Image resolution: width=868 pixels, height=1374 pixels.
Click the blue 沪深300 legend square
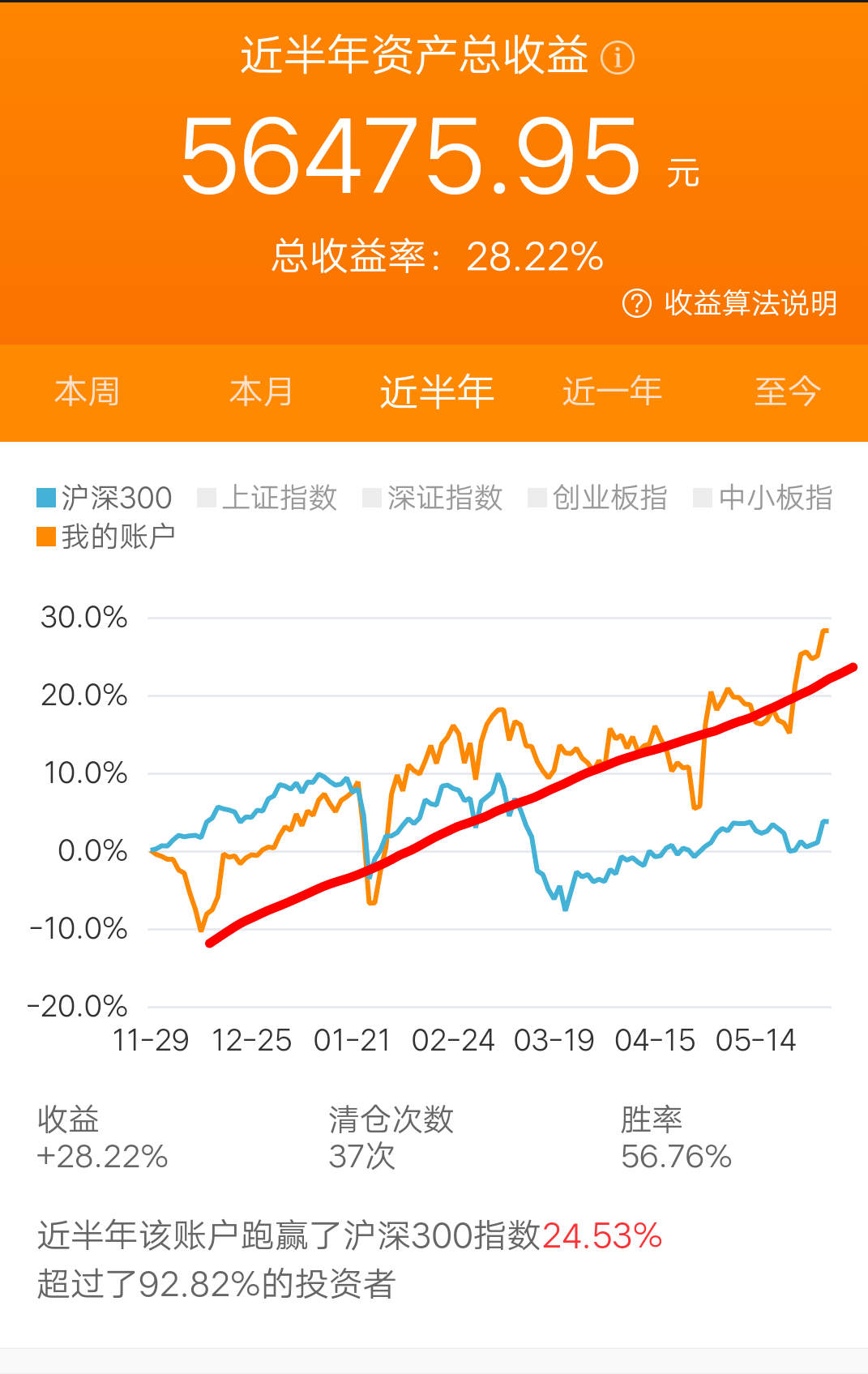[x=45, y=497]
